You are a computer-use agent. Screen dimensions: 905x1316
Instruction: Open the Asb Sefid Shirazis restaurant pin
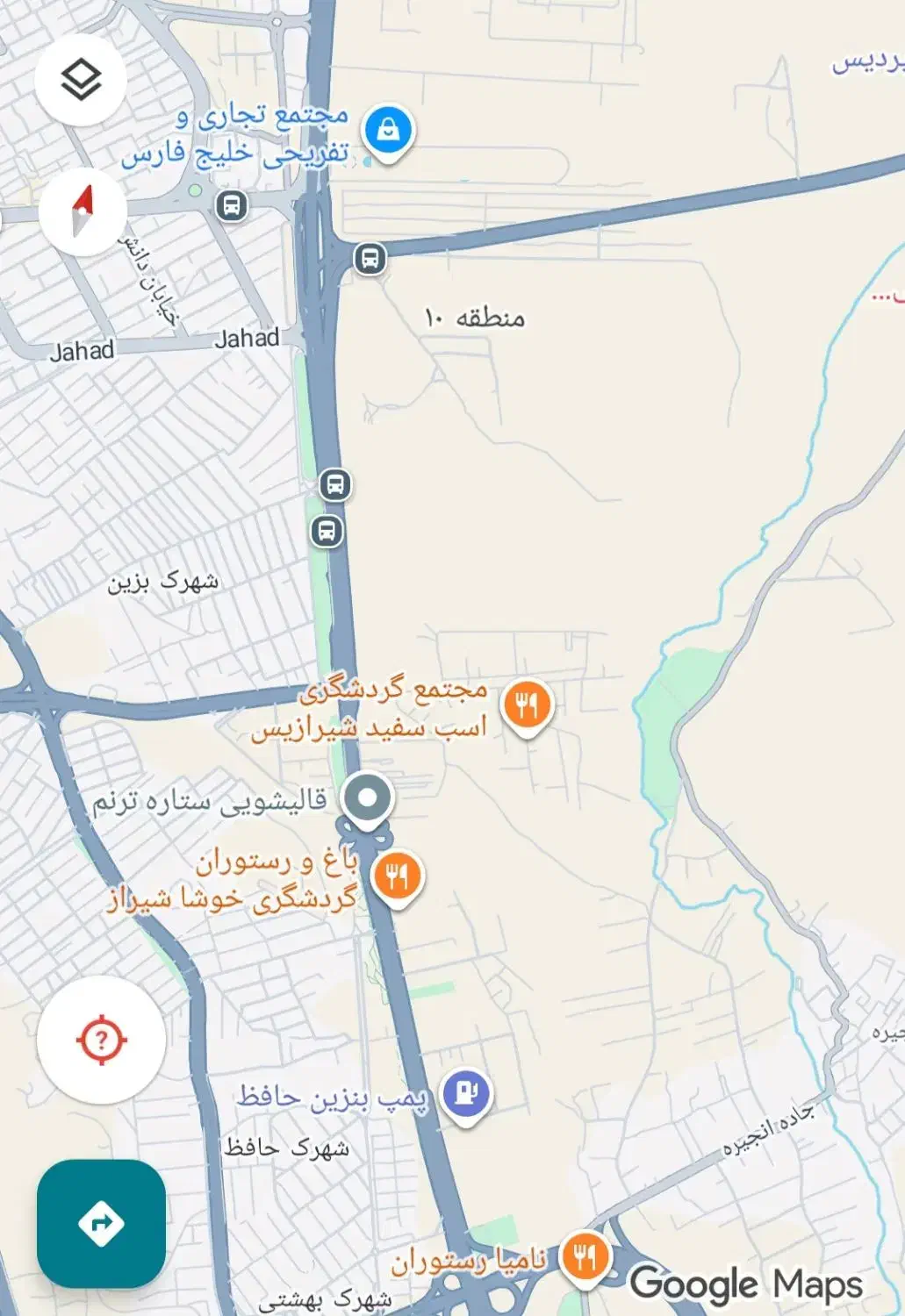[526, 707]
